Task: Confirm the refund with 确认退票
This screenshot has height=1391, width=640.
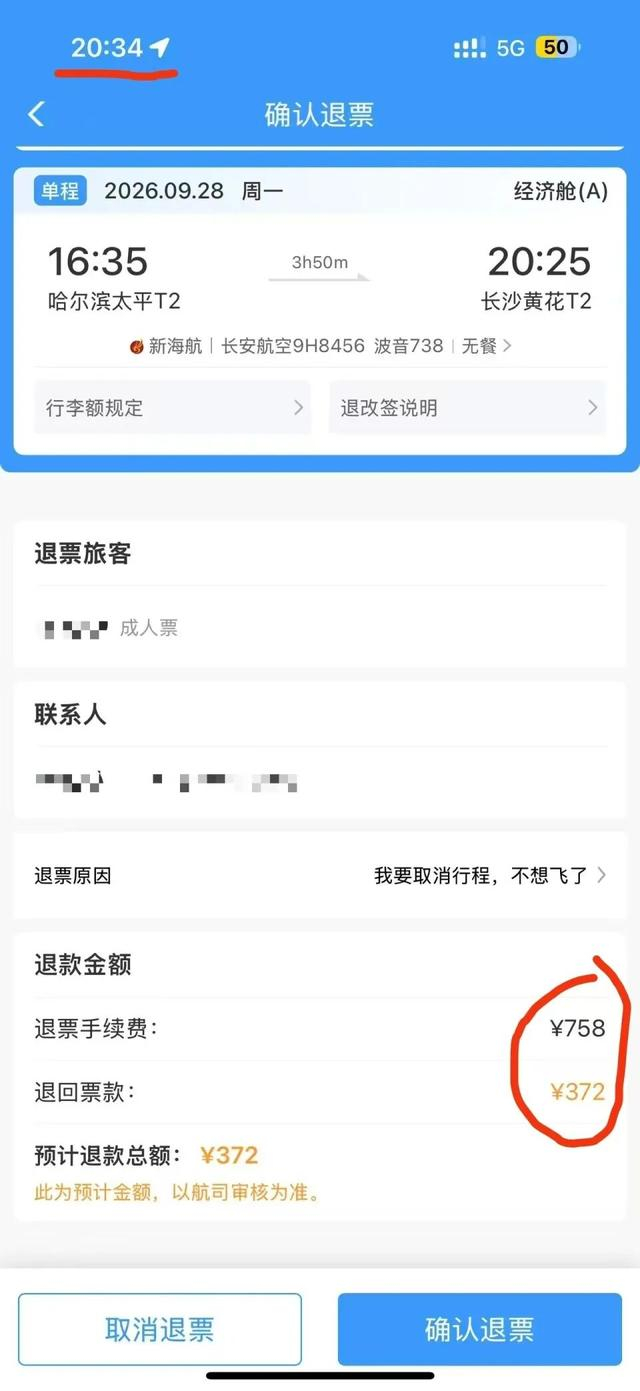Action: tap(480, 1329)
